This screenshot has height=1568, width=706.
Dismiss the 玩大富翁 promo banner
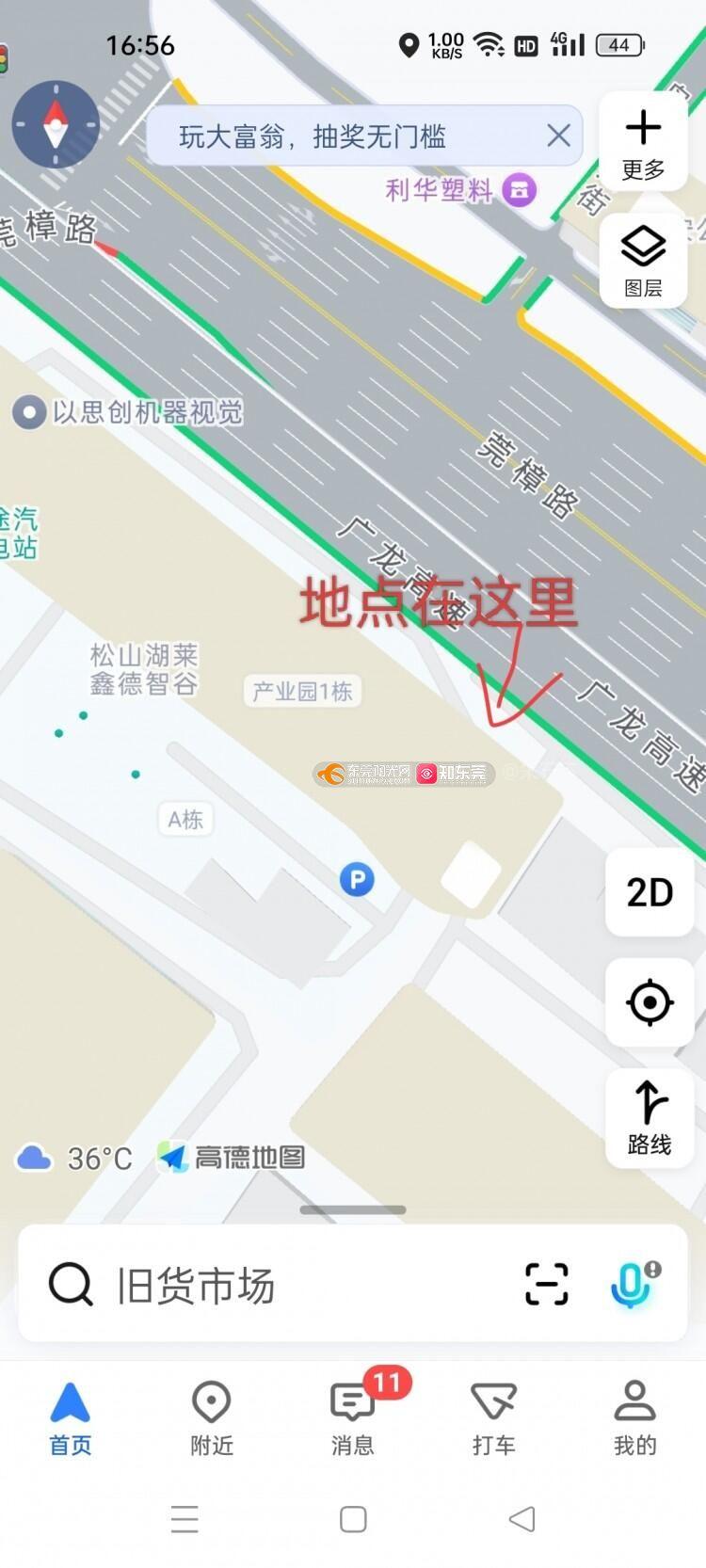click(x=558, y=136)
